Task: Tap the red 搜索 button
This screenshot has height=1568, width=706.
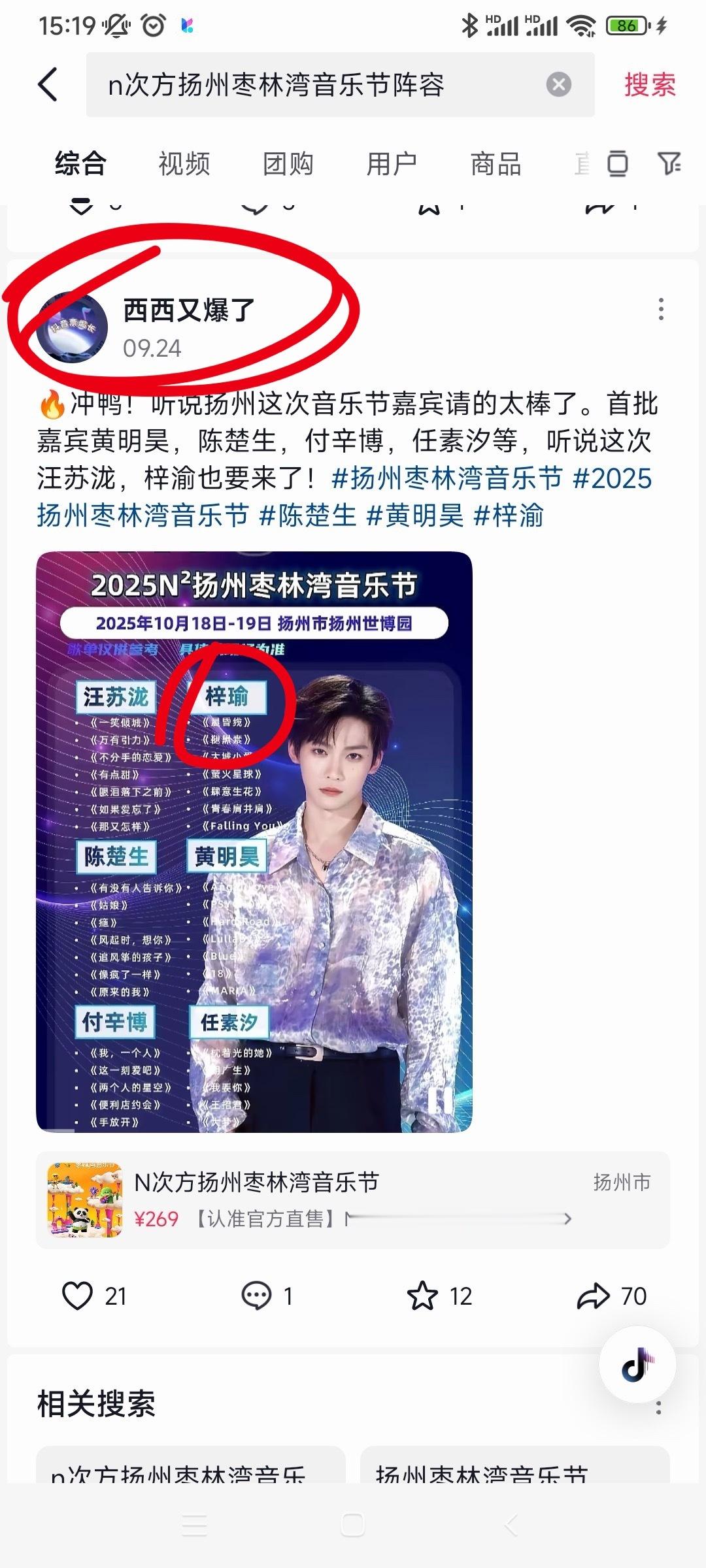Action: tap(649, 85)
